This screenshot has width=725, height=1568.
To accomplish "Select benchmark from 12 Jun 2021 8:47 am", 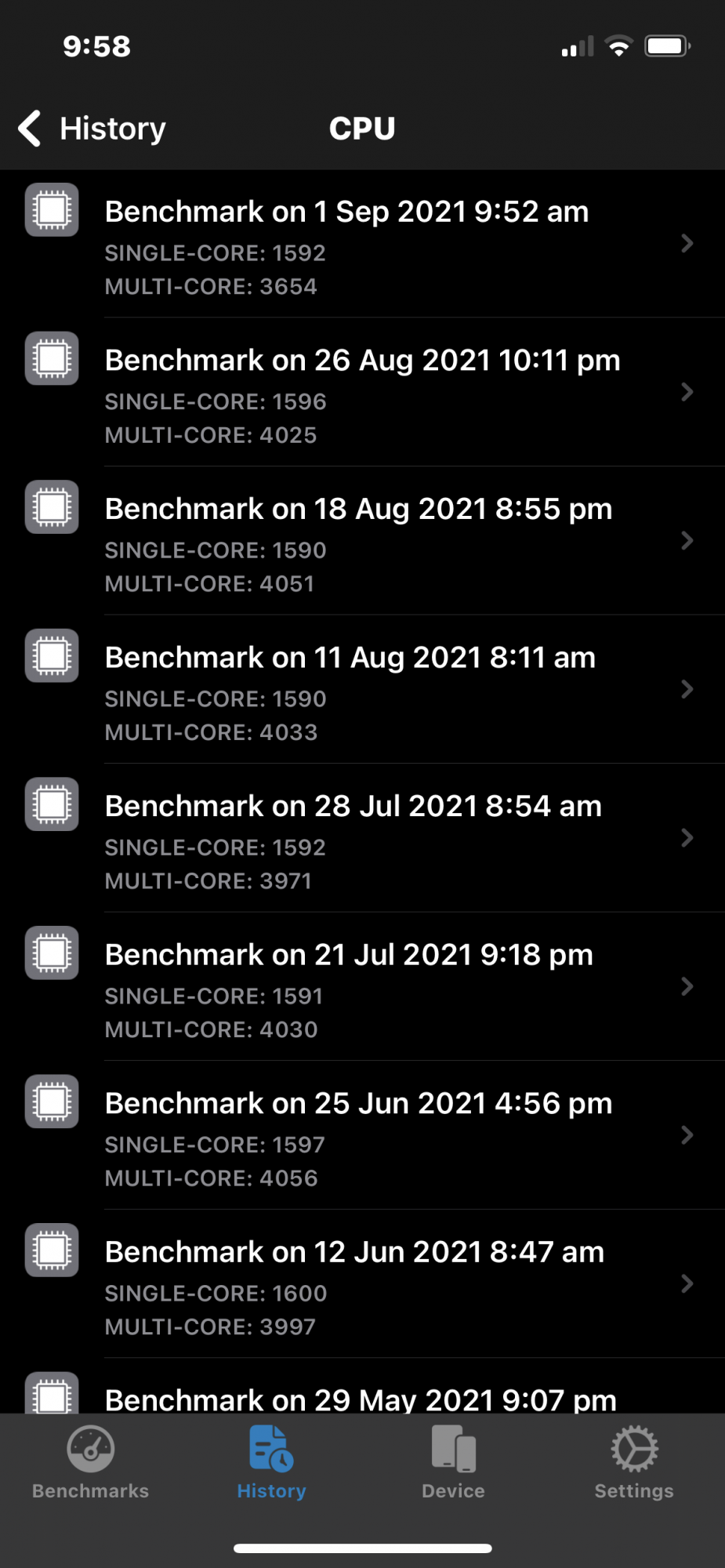I will click(362, 1284).
